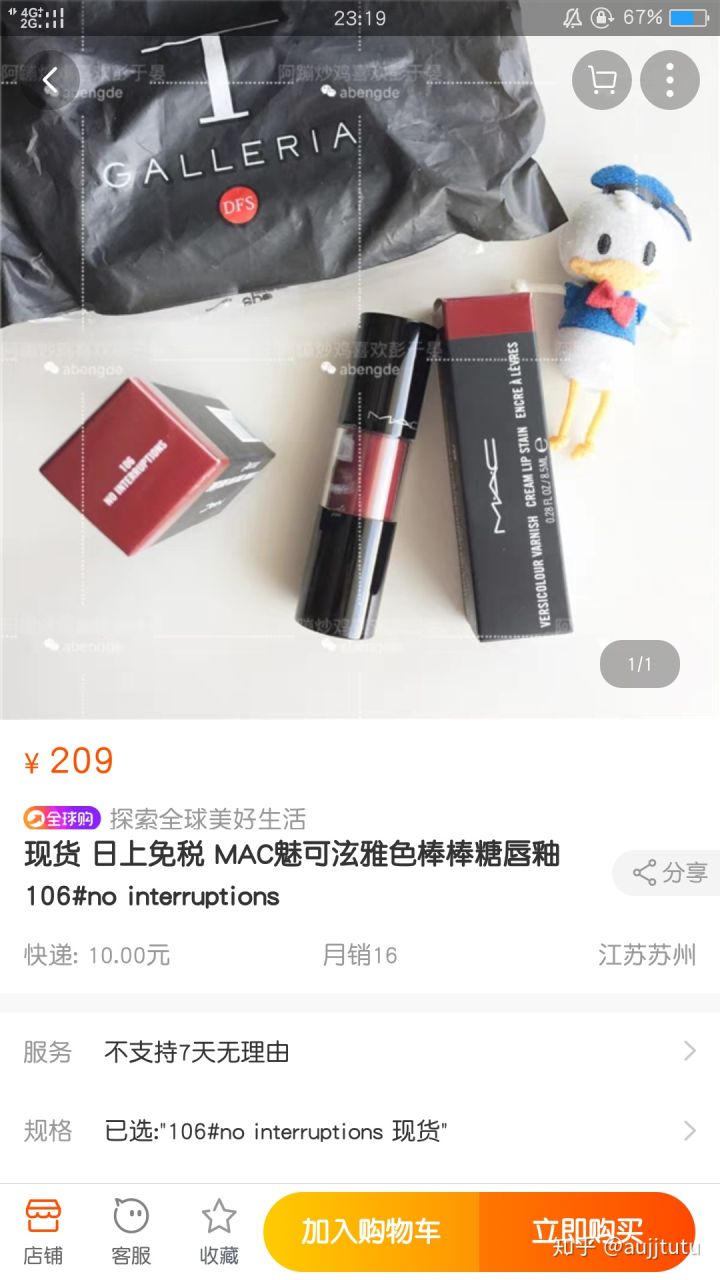The width and height of the screenshot is (720, 1280).
Task: Tap 加入购物车 to add to cart
Action: 371,1231
